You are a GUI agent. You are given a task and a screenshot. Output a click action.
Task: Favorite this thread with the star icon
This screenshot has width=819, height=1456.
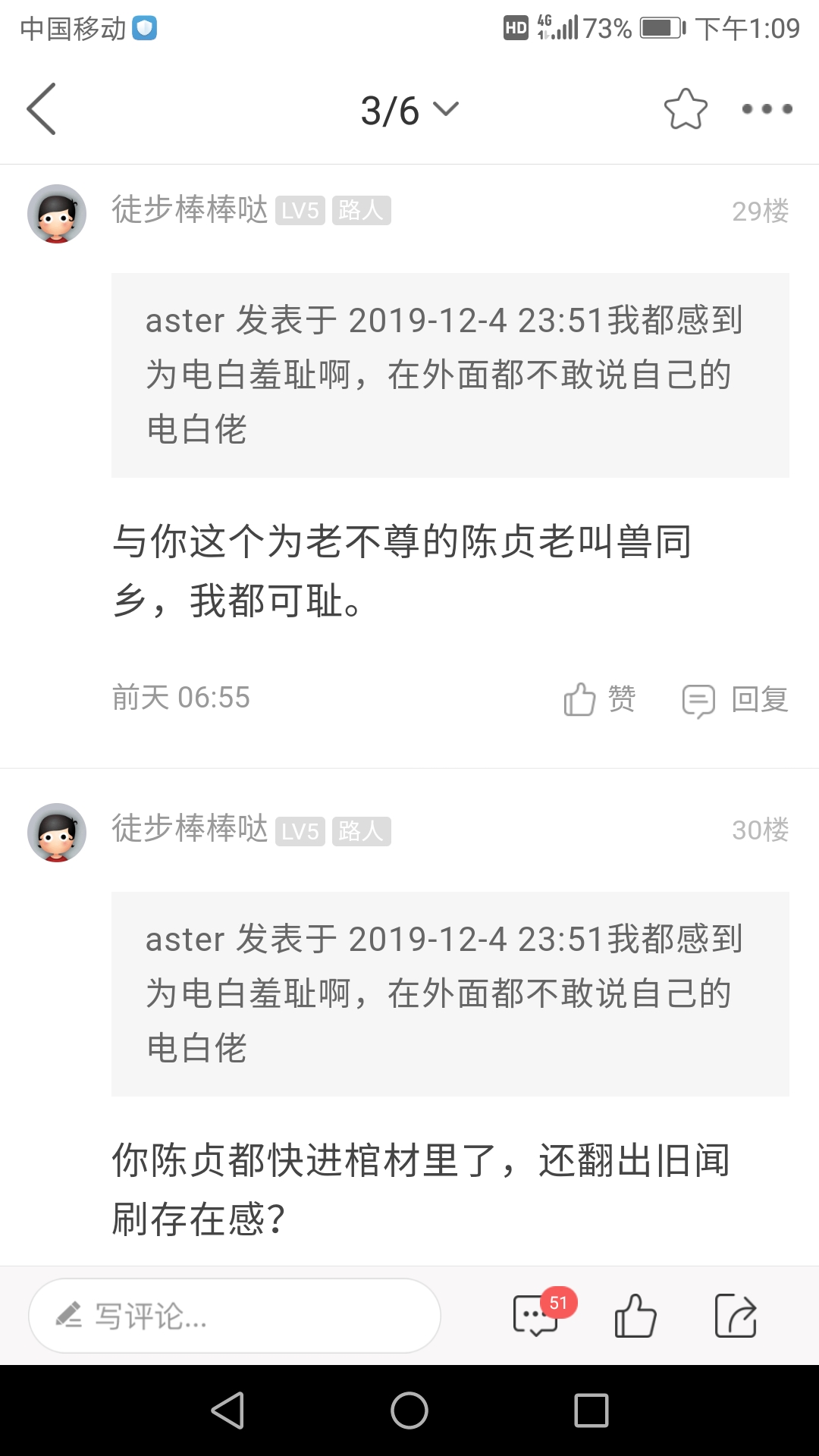pyautogui.click(x=686, y=109)
